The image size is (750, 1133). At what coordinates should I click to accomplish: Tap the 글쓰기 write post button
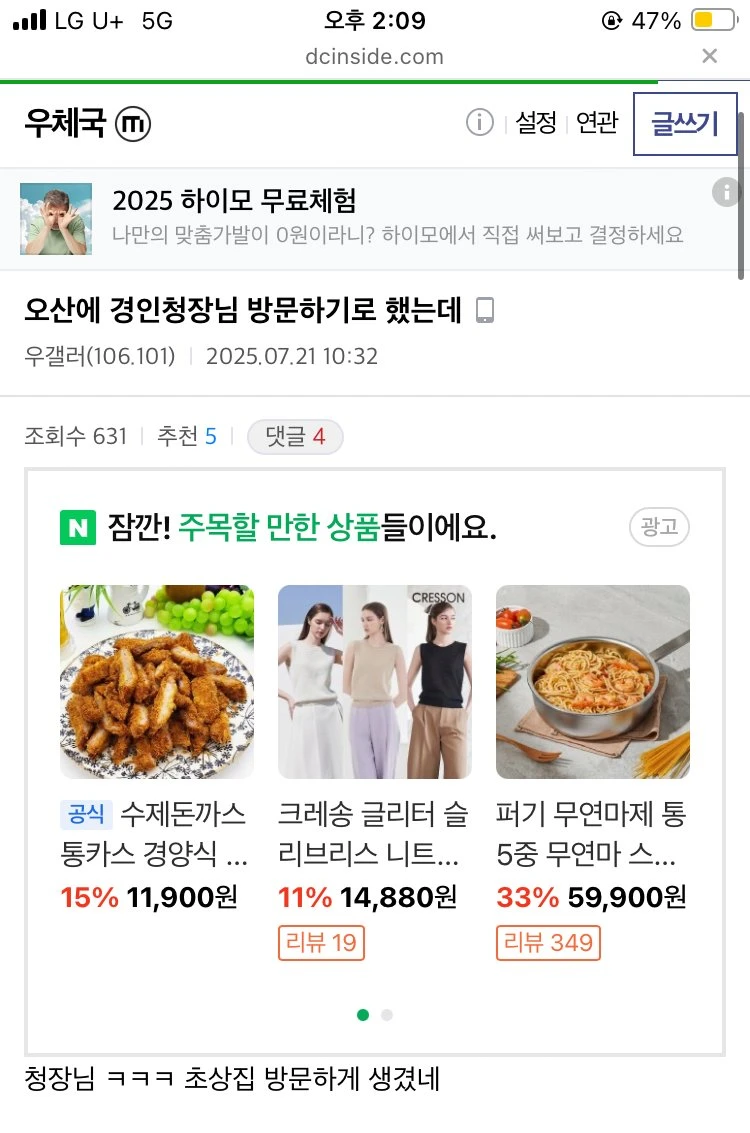point(685,124)
